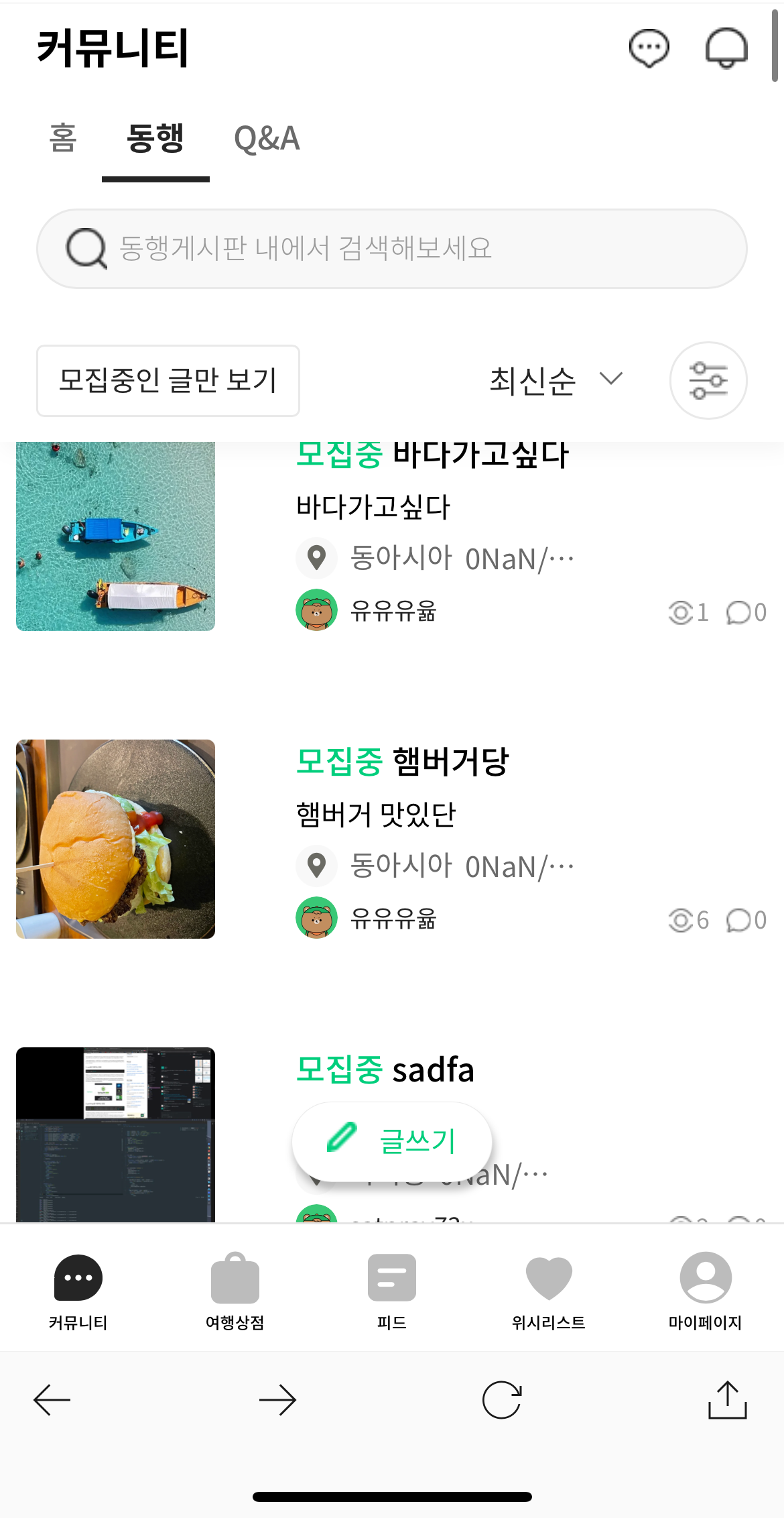This screenshot has height=1518, width=784.
Task: Tap 글쓰기 to write a post
Action: (x=392, y=1141)
